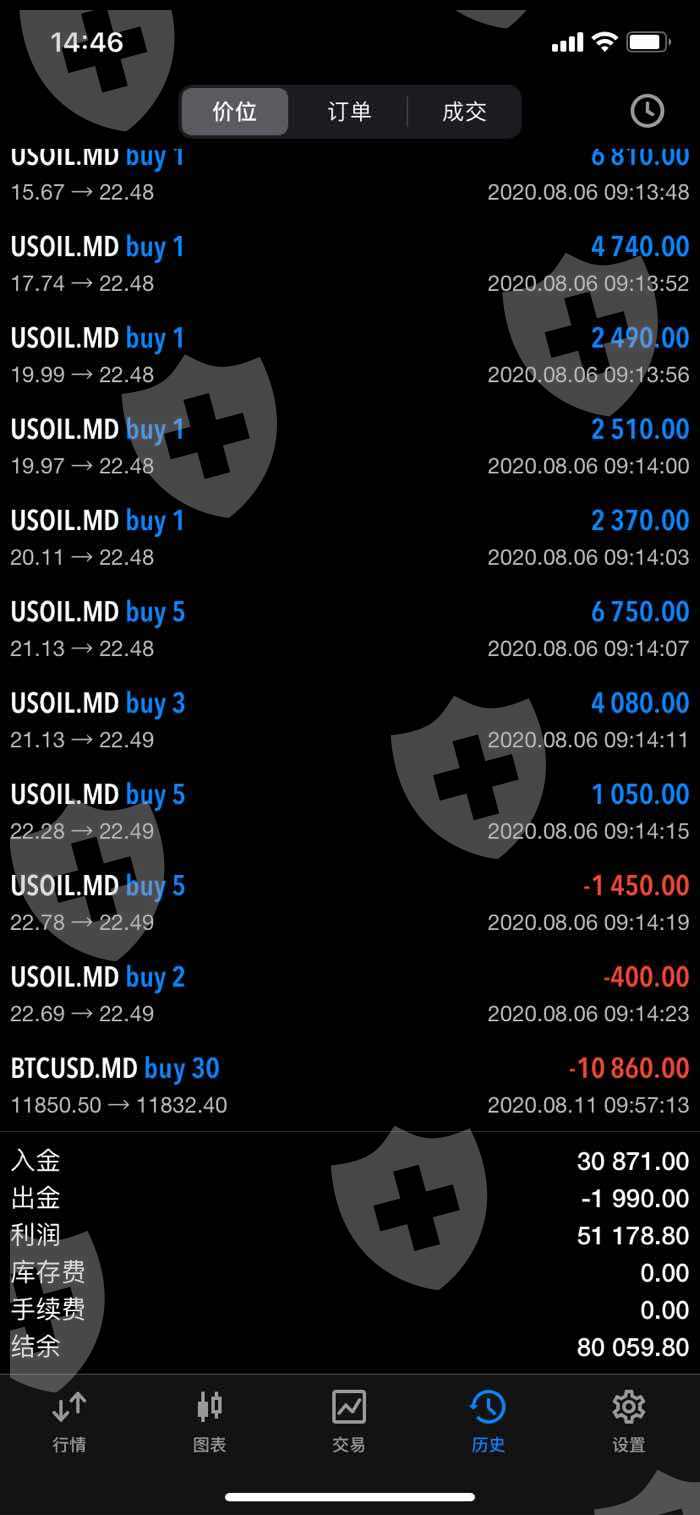Open the 图表 tab
Viewport: 700px width, 1515px height.
click(x=209, y=1421)
